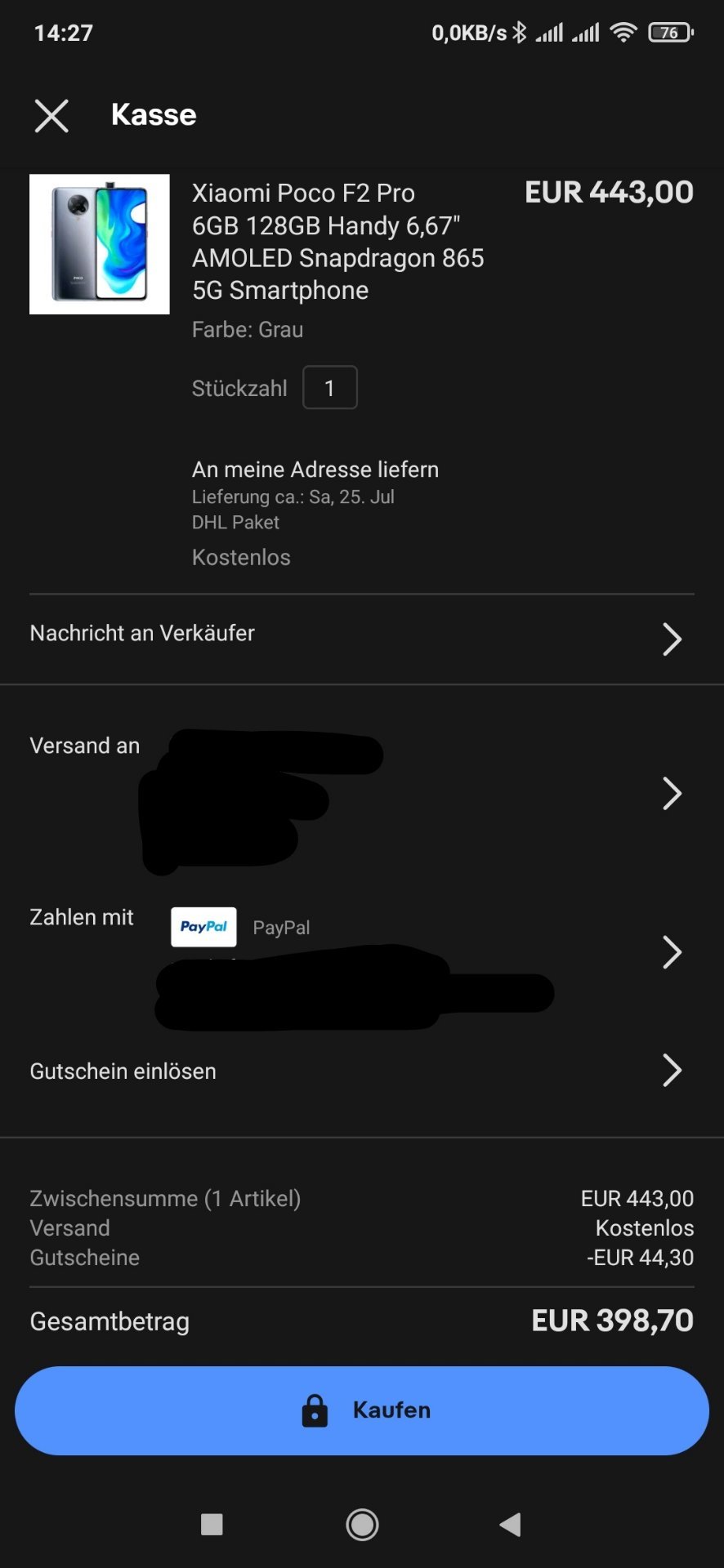The width and height of the screenshot is (724, 1568).
Task: Open the Stückzahl quantity field
Action: (330, 387)
